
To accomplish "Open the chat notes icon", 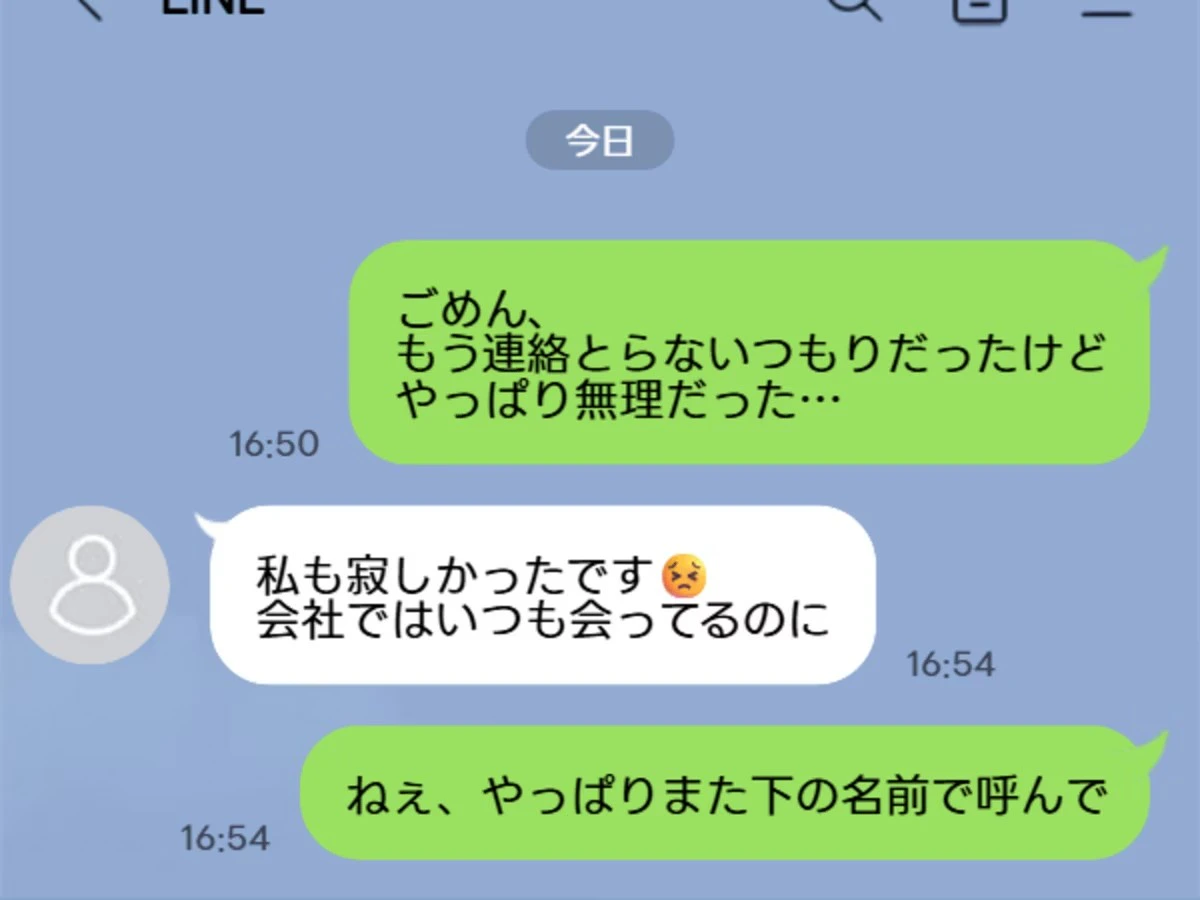I will click(980, 8).
